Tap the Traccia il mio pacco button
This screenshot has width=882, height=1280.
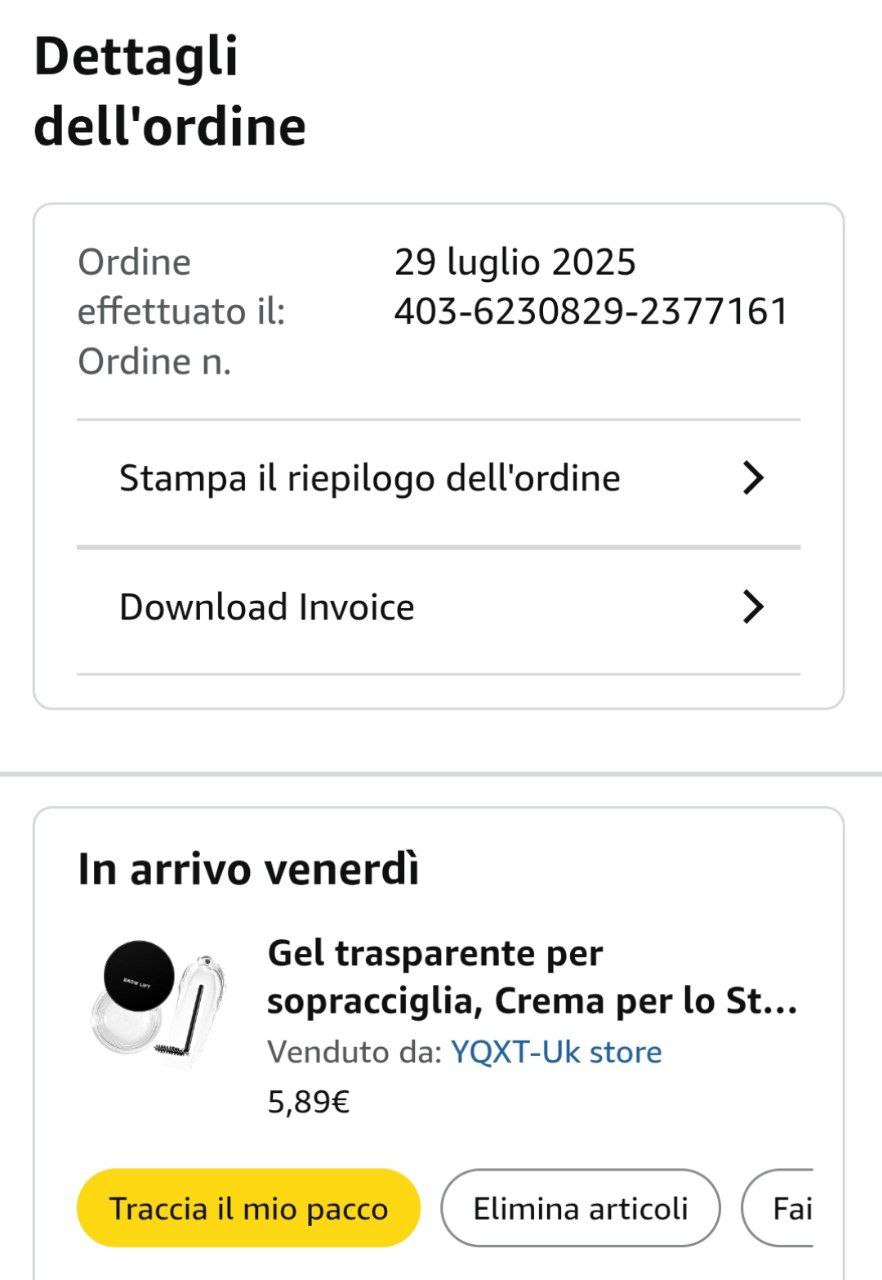[248, 1208]
